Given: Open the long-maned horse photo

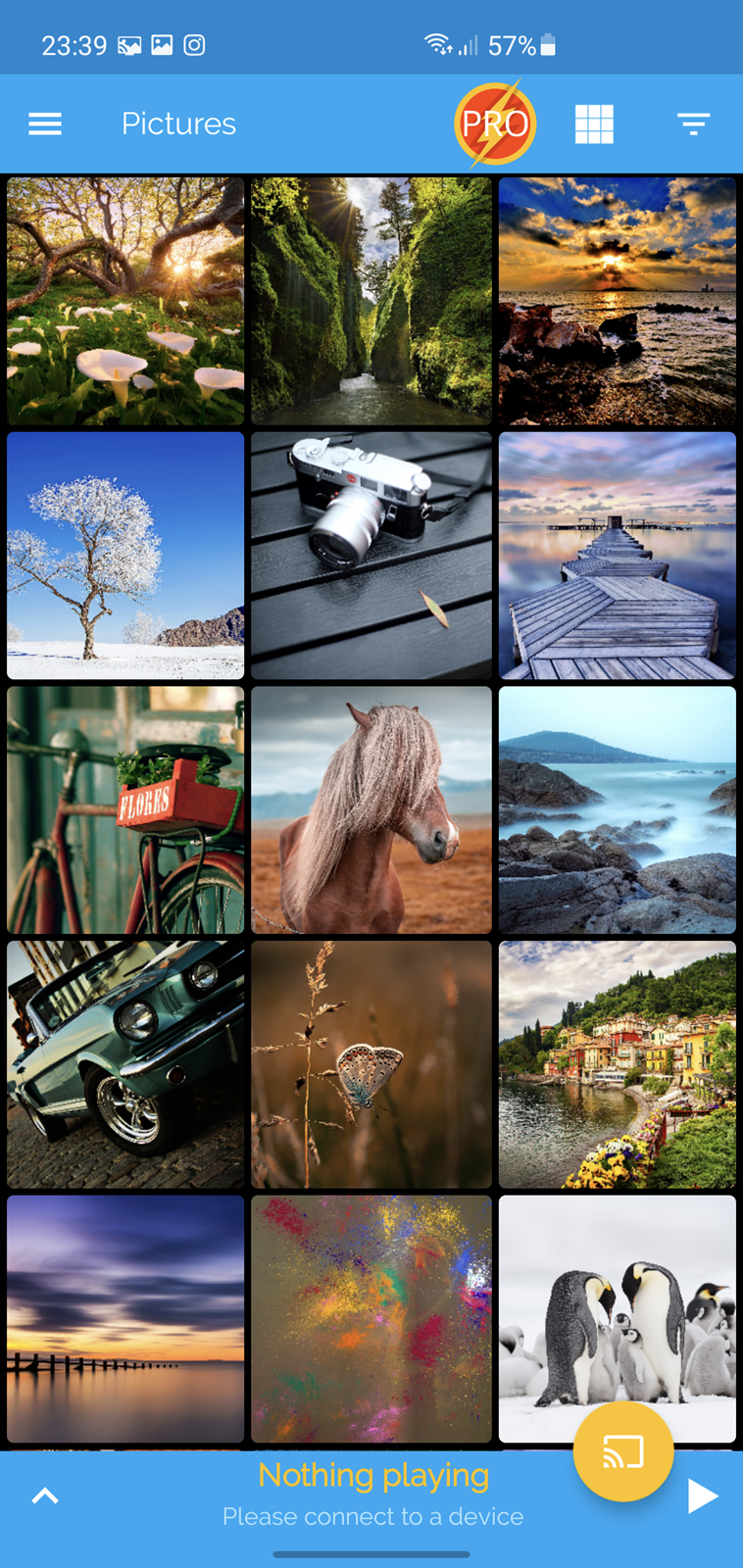Looking at the screenshot, I should coord(371,810).
